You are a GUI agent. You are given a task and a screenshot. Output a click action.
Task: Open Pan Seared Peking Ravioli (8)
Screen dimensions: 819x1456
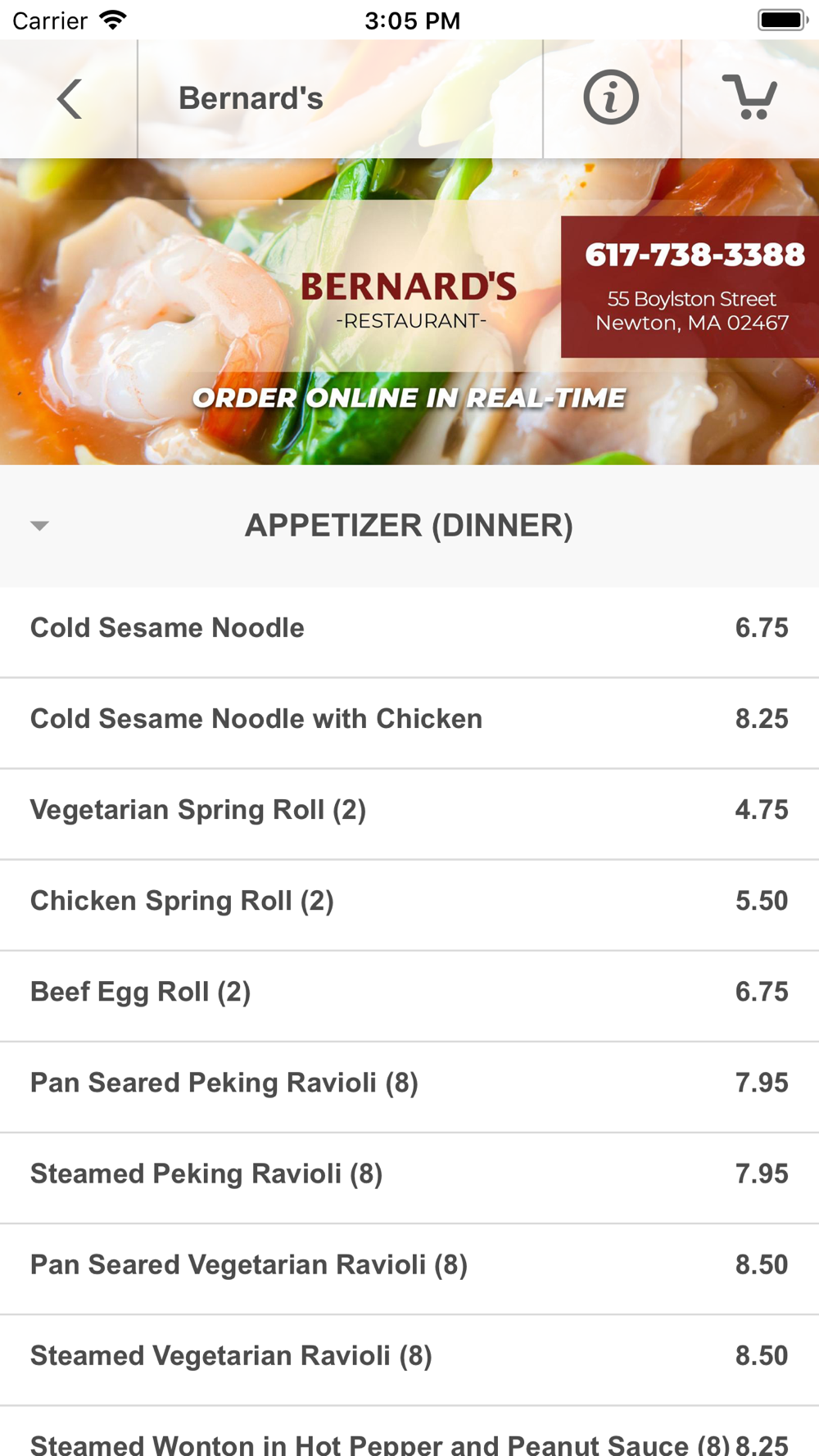[x=408, y=1083]
